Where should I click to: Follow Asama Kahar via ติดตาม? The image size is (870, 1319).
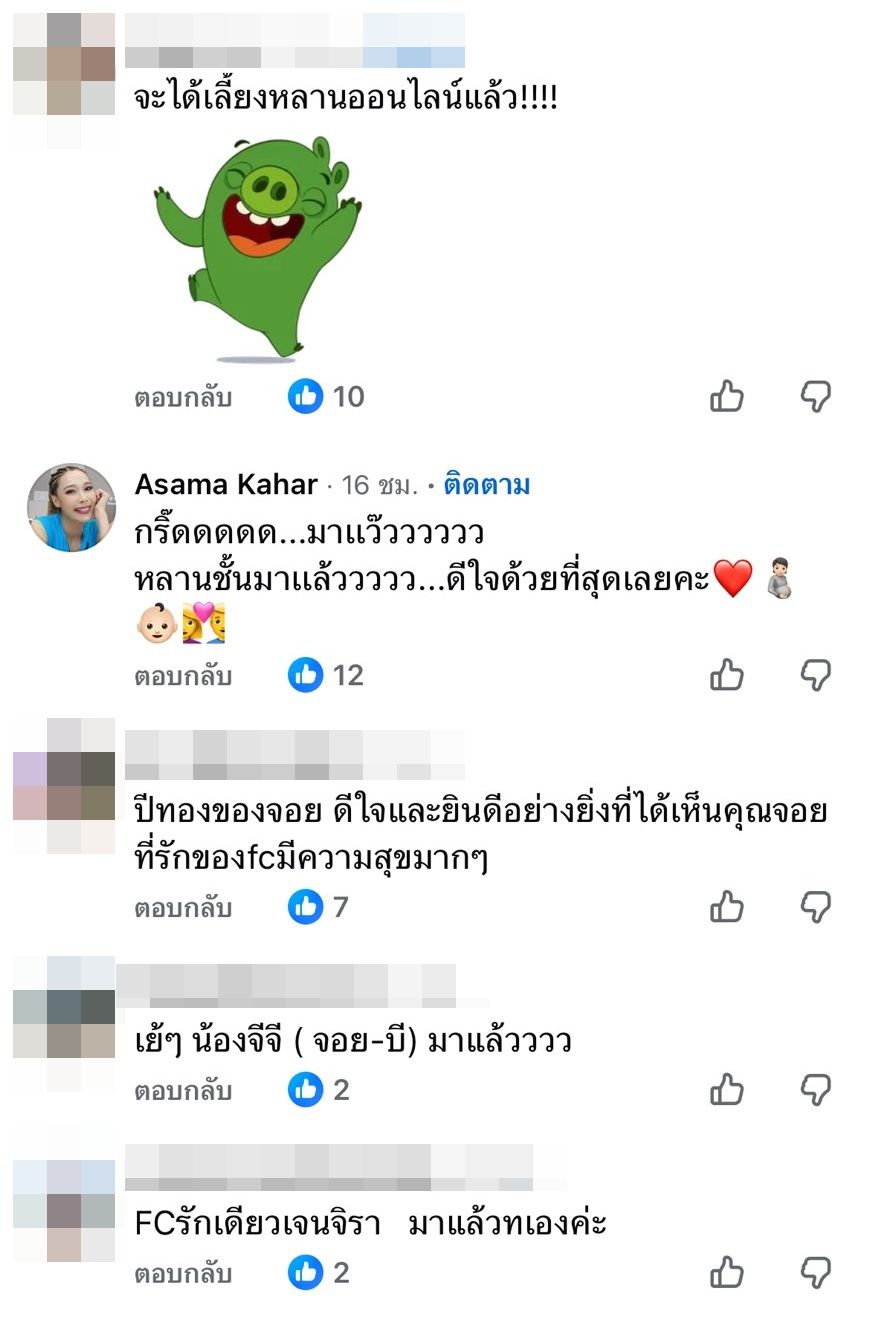click(x=487, y=485)
